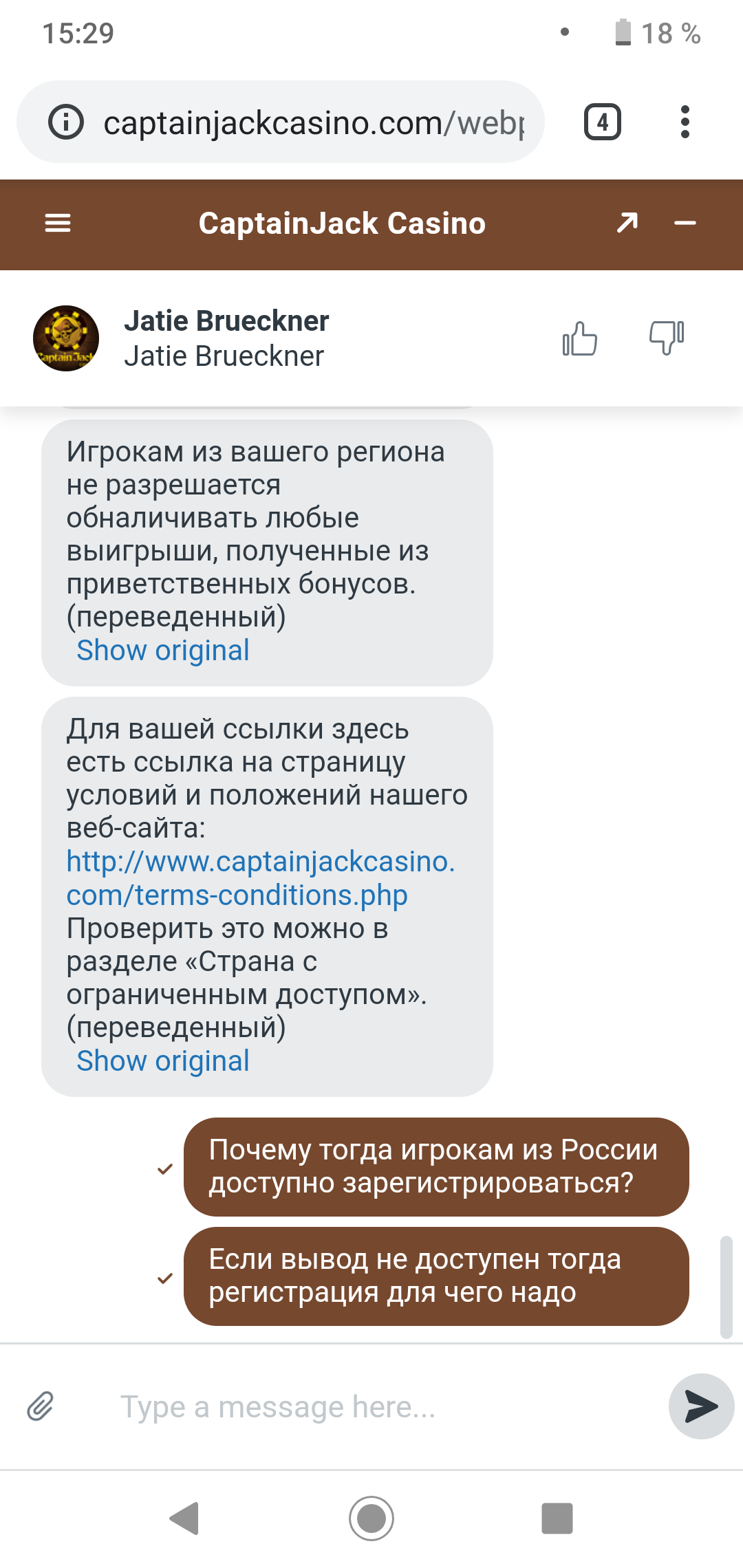Viewport: 743px width, 1568px height.
Task: Show original of terms link message
Action: (x=163, y=1061)
